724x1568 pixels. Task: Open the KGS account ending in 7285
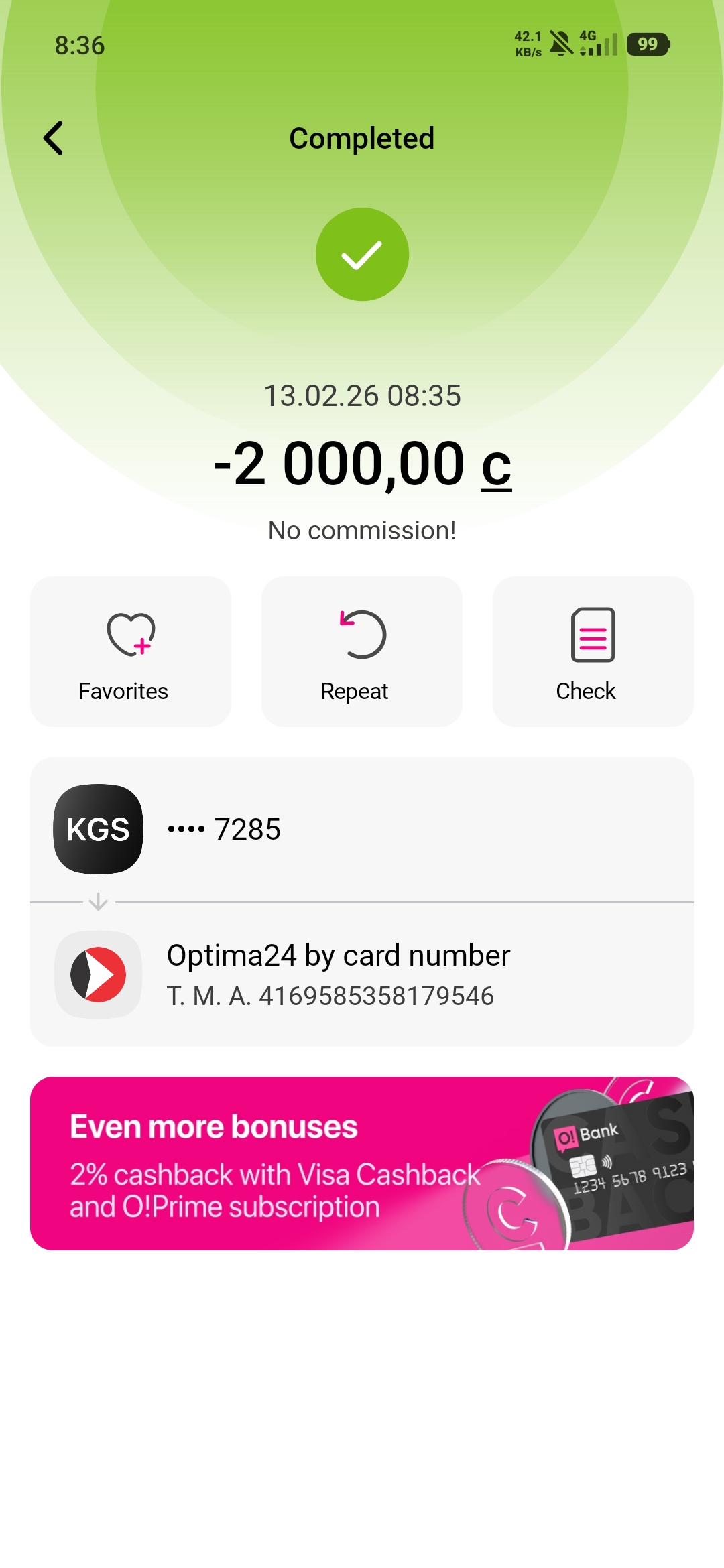[x=361, y=830]
